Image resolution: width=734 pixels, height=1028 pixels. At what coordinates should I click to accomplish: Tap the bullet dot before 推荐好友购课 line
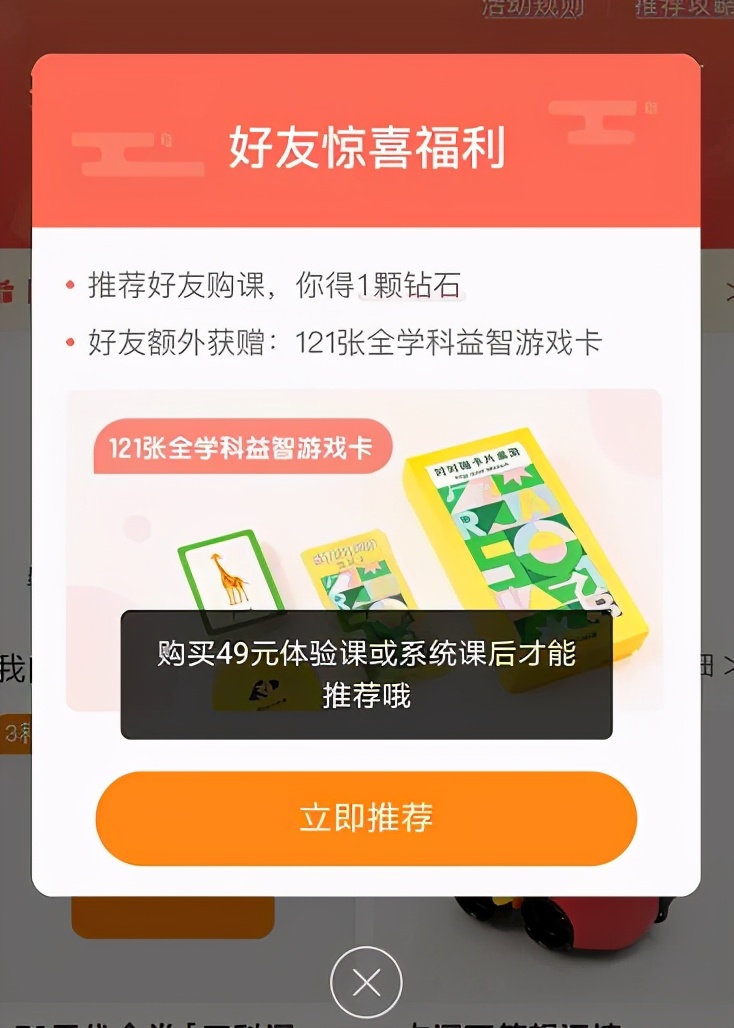click(70, 284)
